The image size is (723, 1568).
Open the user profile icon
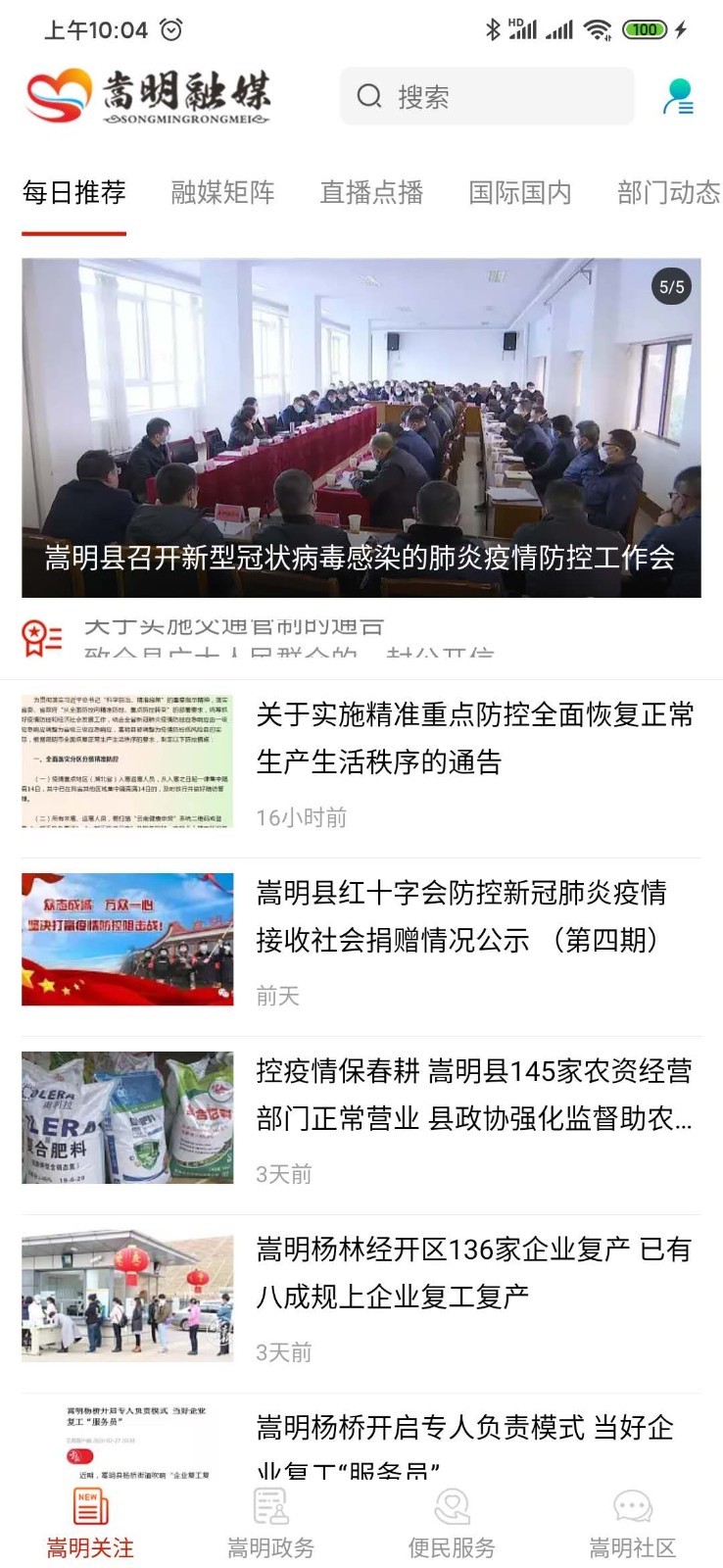click(678, 96)
